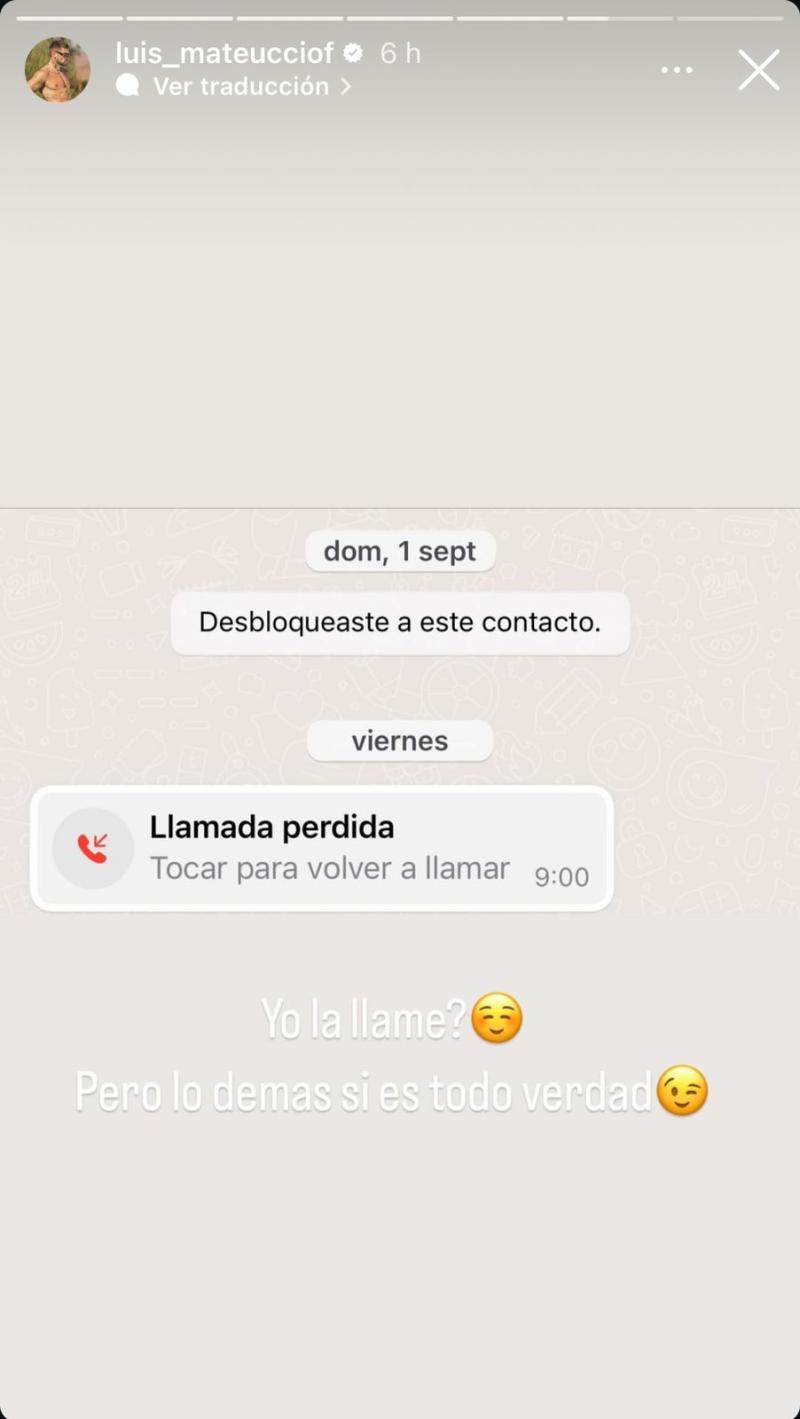The width and height of the screenshot is (800, 1419).
Task: Click the 9:00 call time label
Action: tap(561, 876)
